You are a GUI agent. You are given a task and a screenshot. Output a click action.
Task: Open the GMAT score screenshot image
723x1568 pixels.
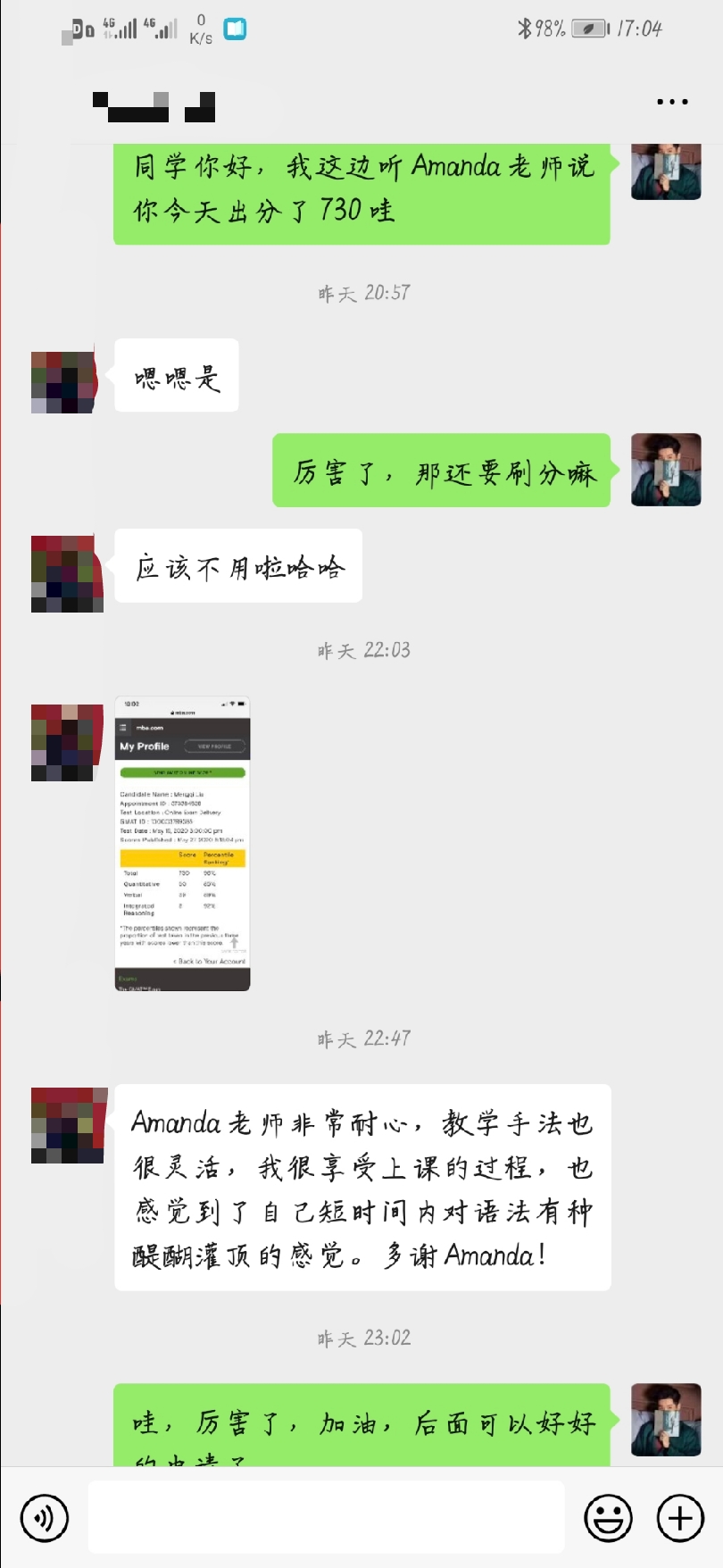point(183,843)
